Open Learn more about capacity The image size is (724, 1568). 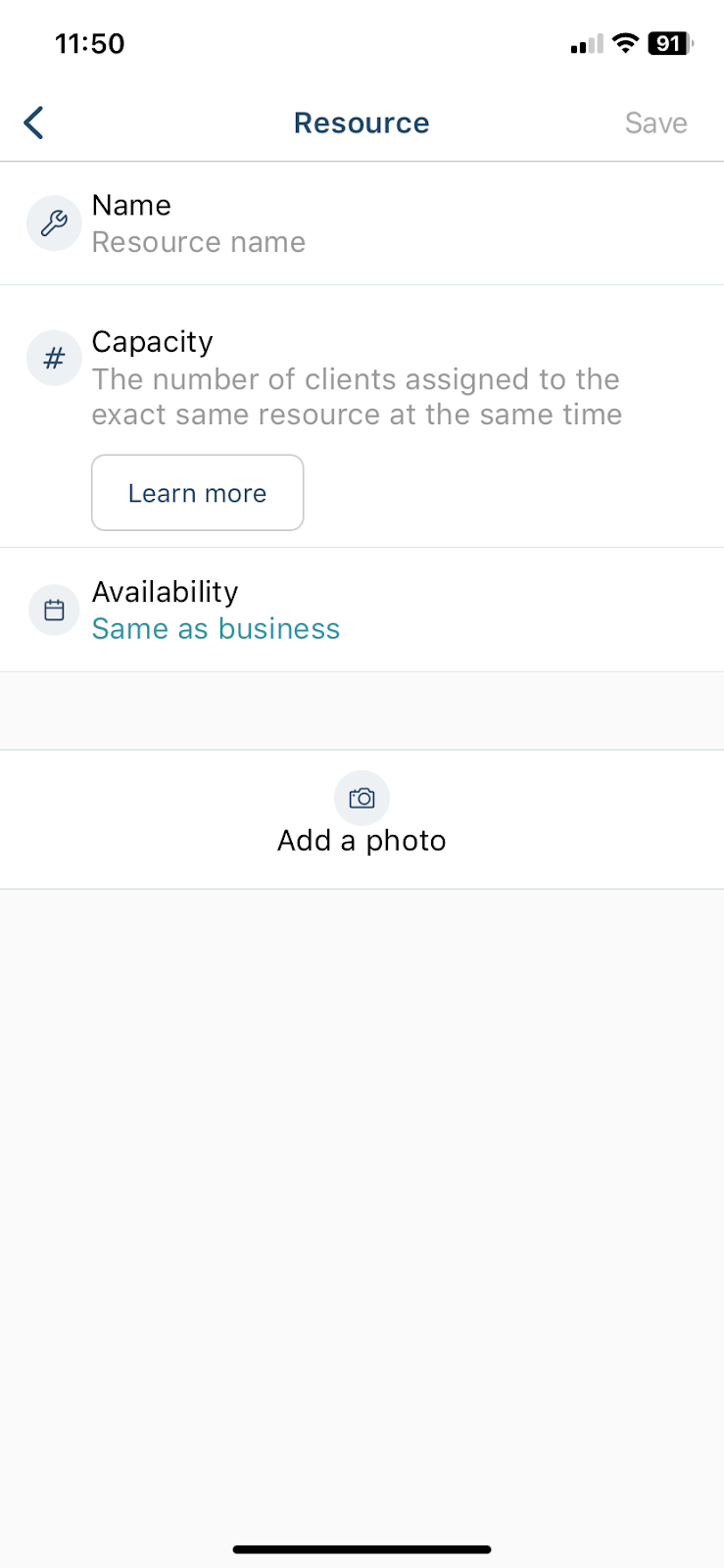point(197,493)
